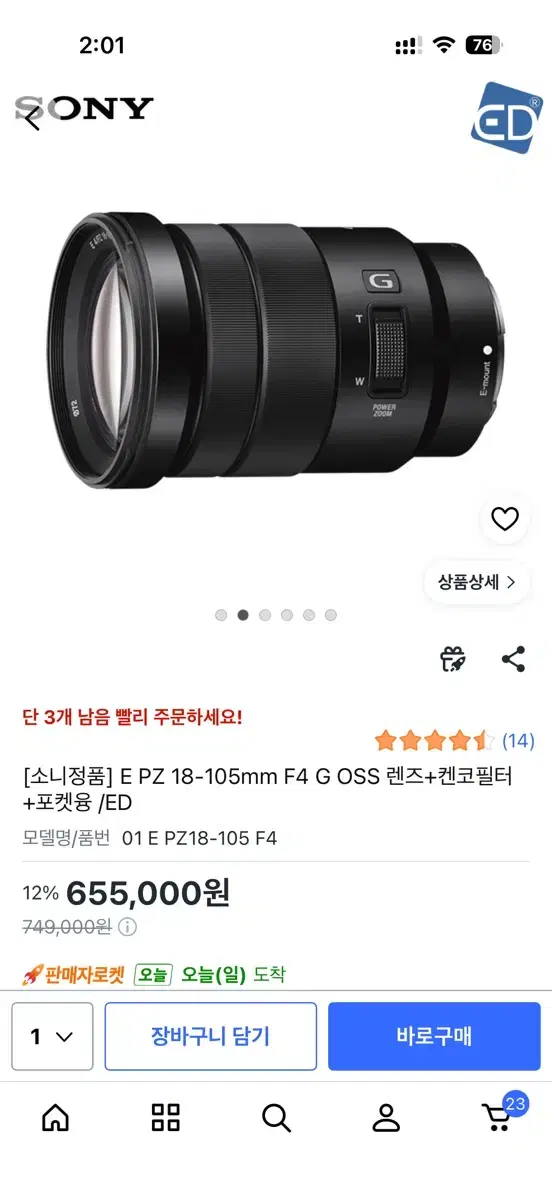
Task: Tap 장바구니 담기 to add to cart
Action: [x=210, y=1036]
